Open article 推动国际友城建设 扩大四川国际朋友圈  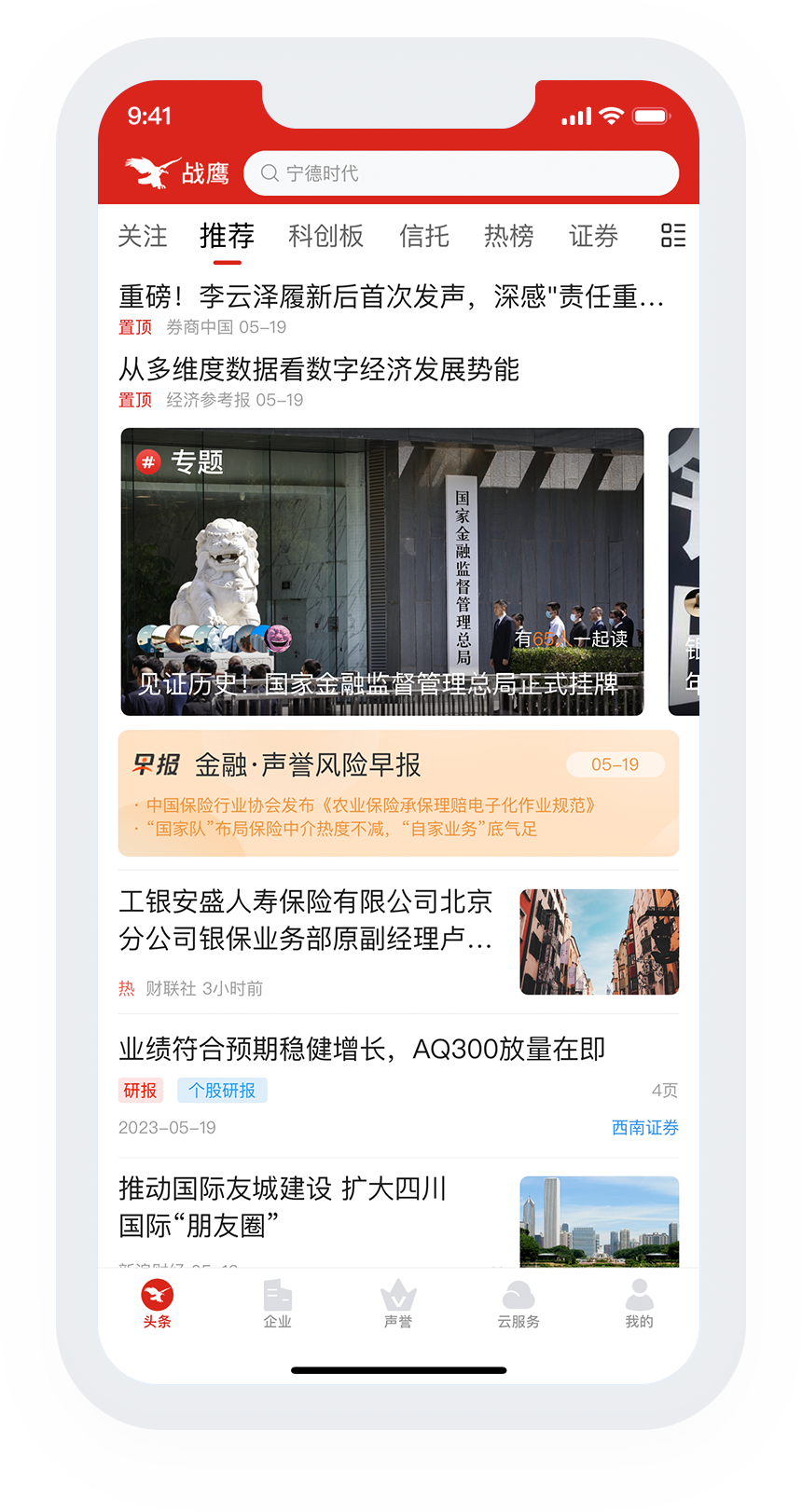coord(284,1206)
